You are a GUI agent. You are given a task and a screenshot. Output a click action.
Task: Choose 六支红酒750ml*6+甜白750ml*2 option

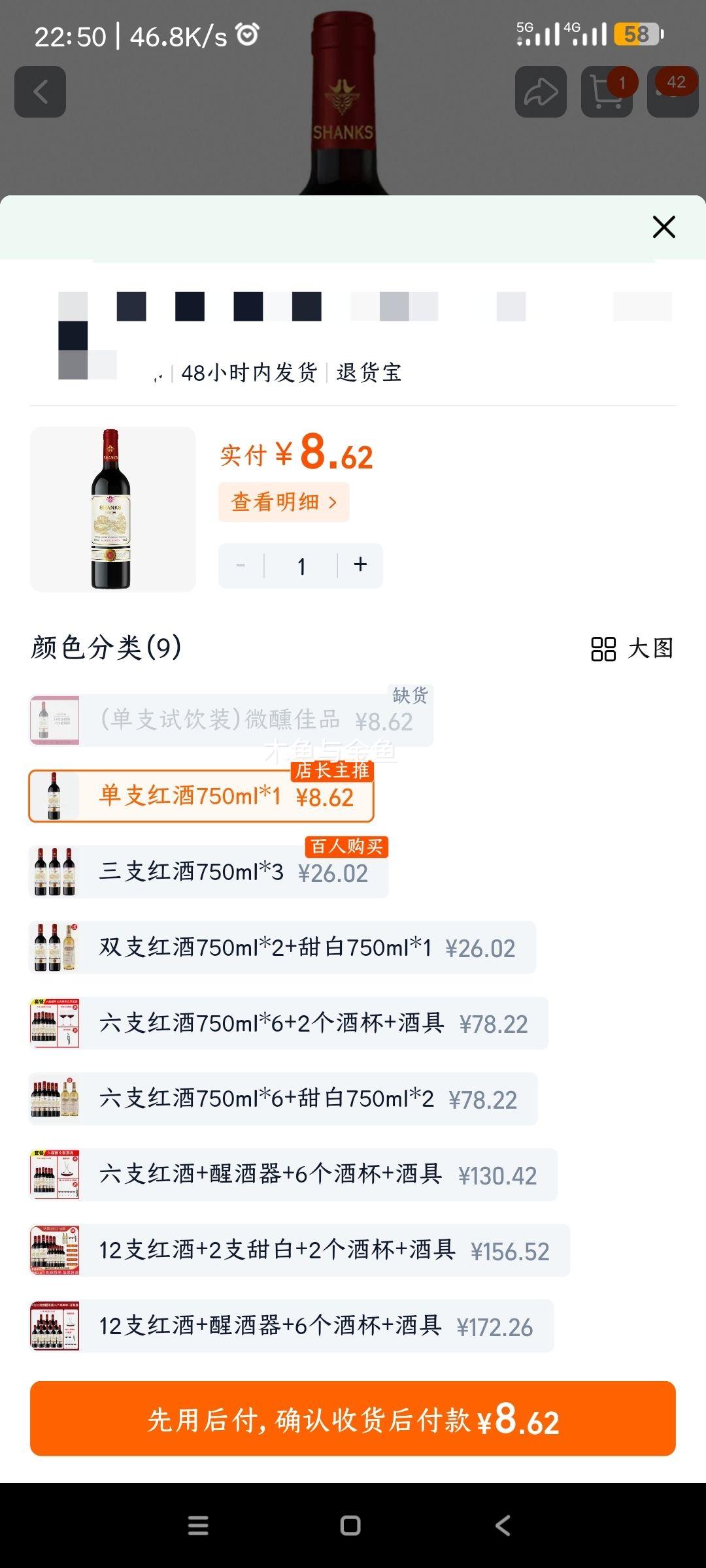tap(283, 1100)
